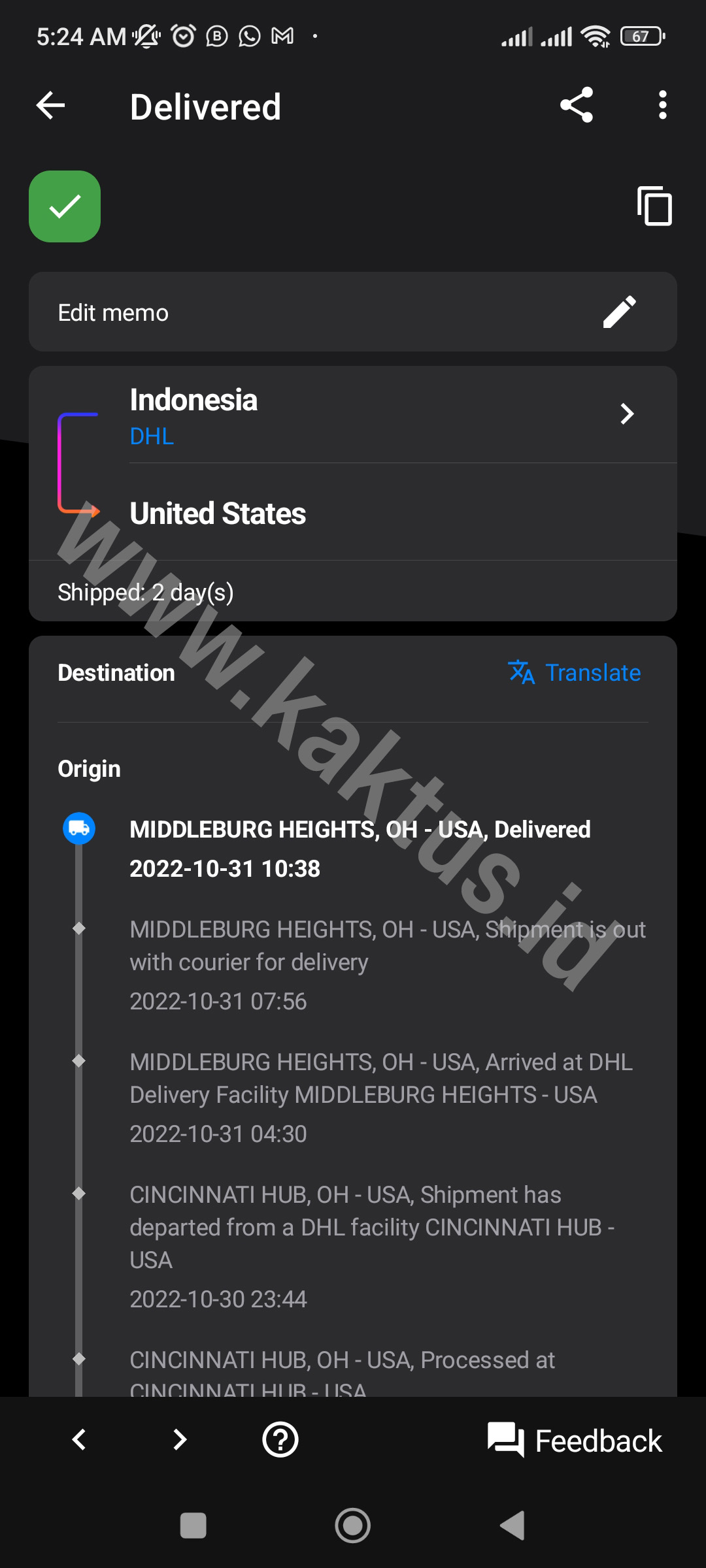Open the Indonesia DHL carrier details

point(626,414)
